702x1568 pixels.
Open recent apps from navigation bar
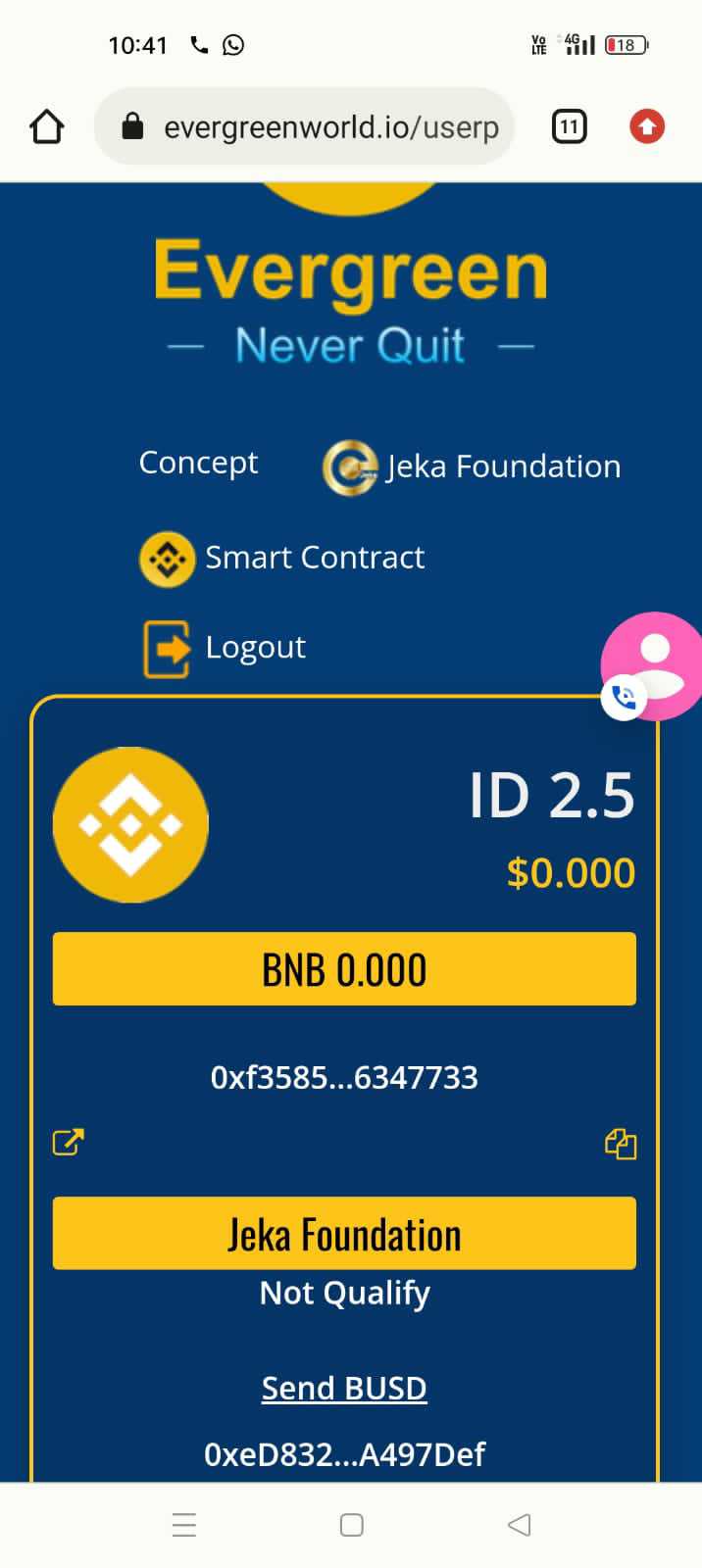pos(184,1525)
